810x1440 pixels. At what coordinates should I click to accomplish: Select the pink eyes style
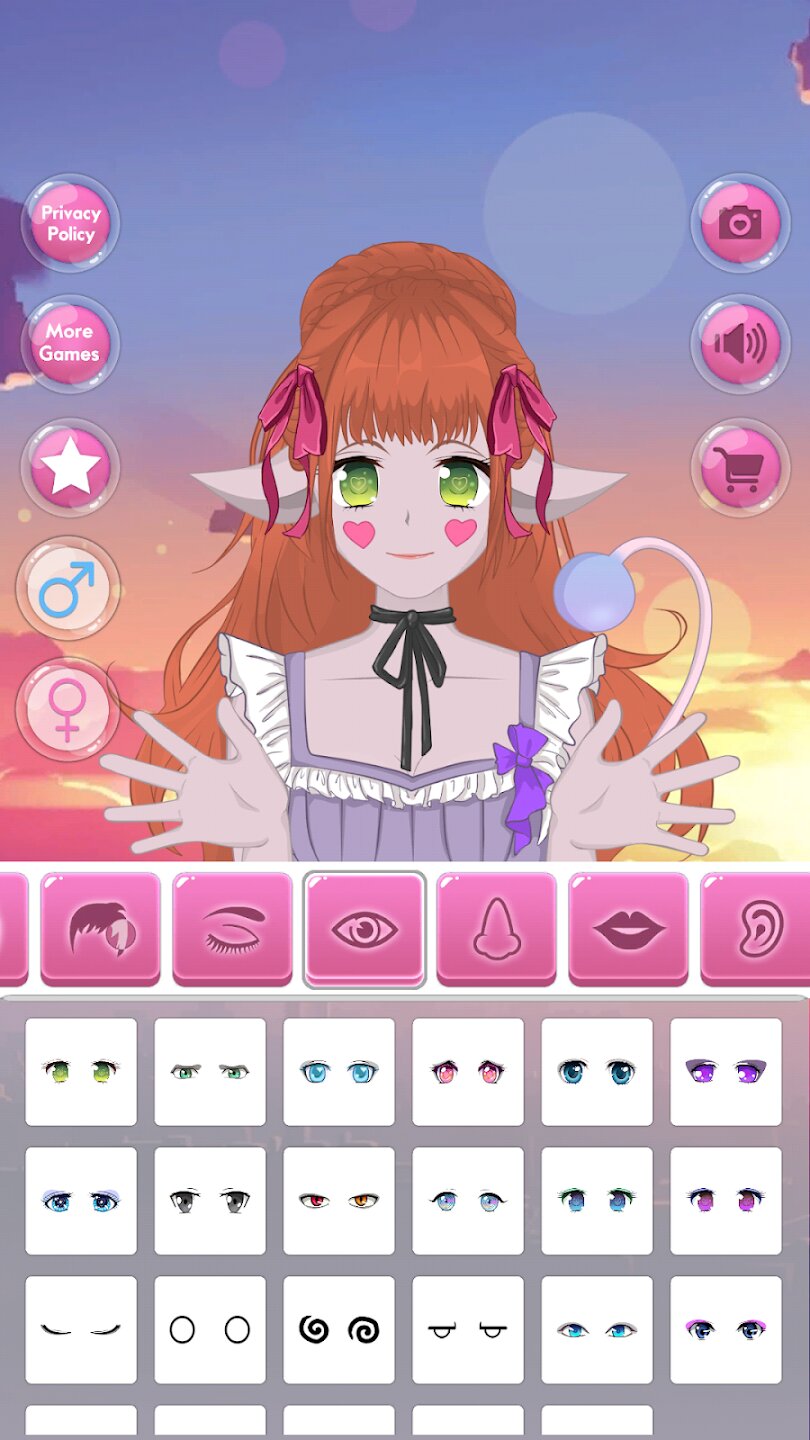click(x=468, y=1072)
